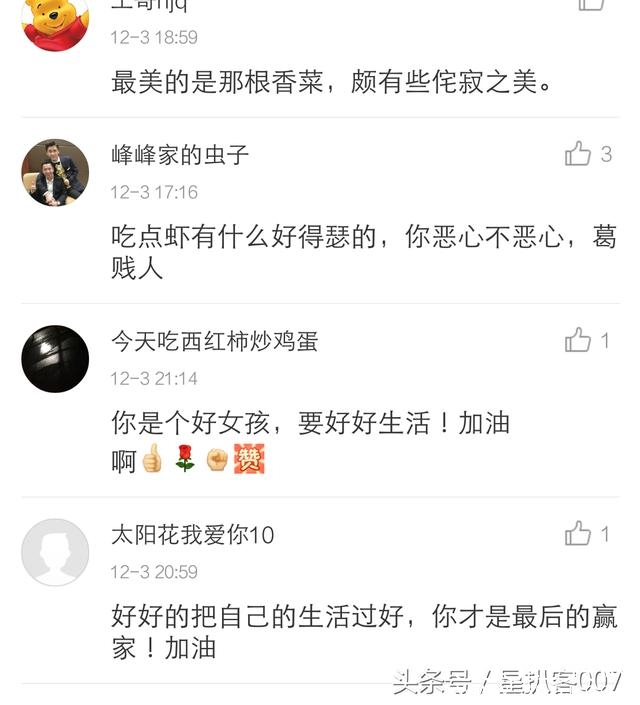Like the comment by 今天吃西红柿炒鸡蛋
Image resolution: width=640 pixels, height=705 pixels.
tap(578, 341)
